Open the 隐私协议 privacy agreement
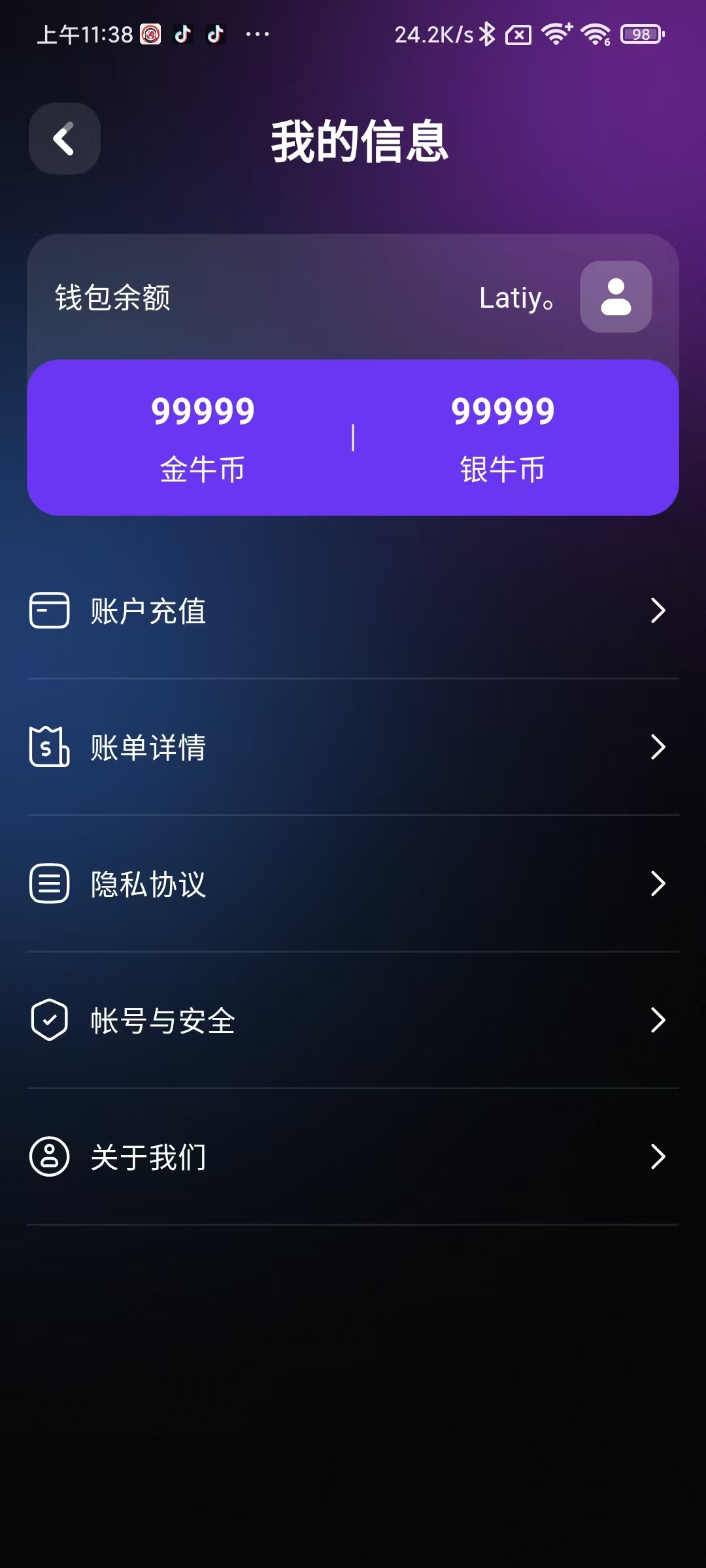This screenshot has height=1568, width=706. [x=353, y=884]
